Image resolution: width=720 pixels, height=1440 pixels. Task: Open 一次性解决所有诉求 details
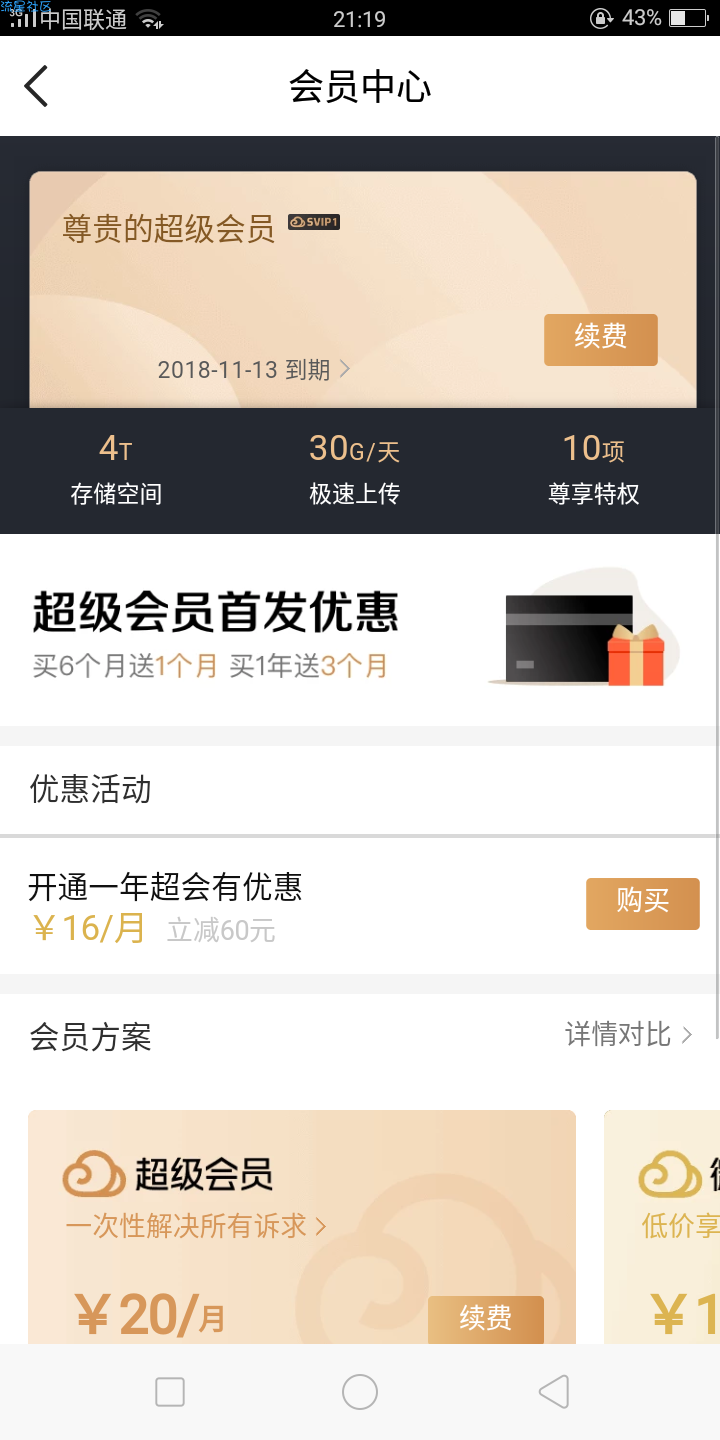pyautogui.click(x=196, y=1226)
